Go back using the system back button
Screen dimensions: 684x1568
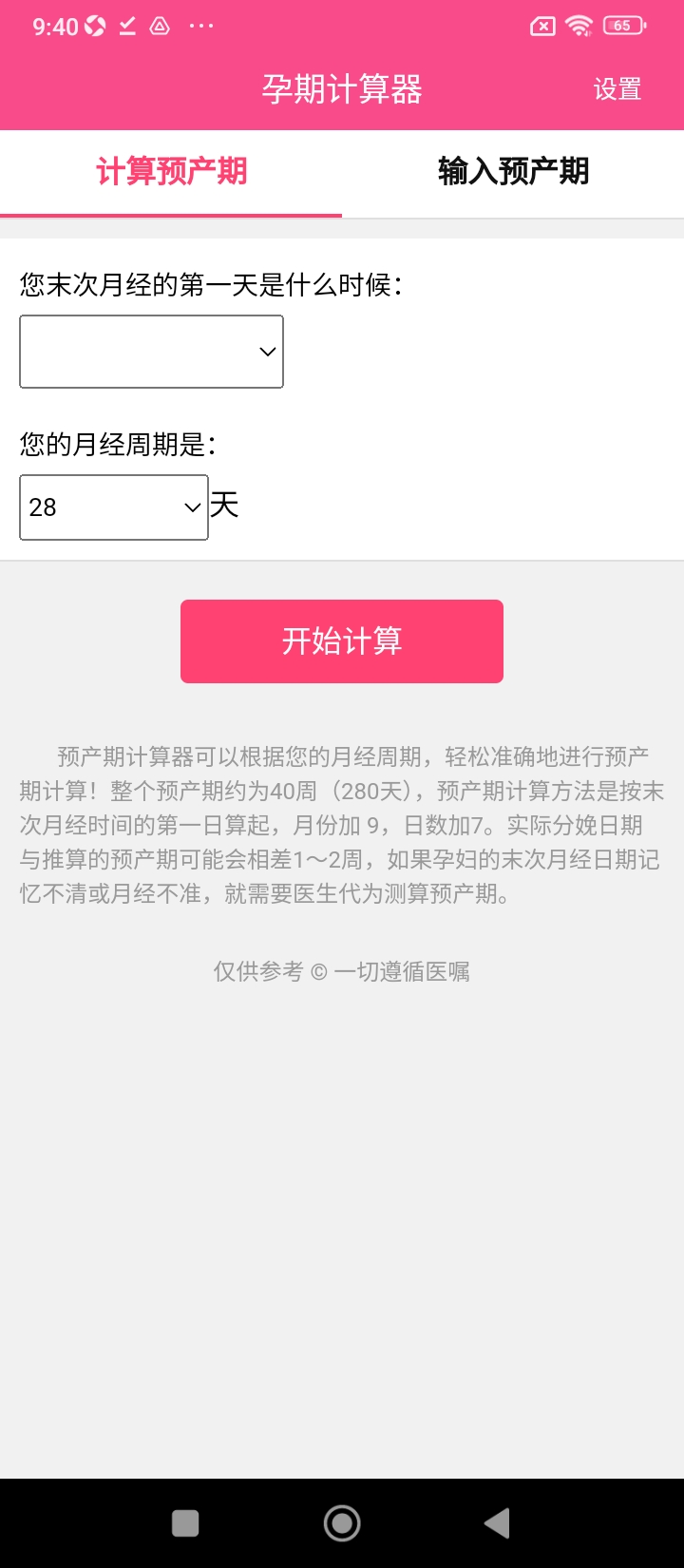(x=497, y=1523)
